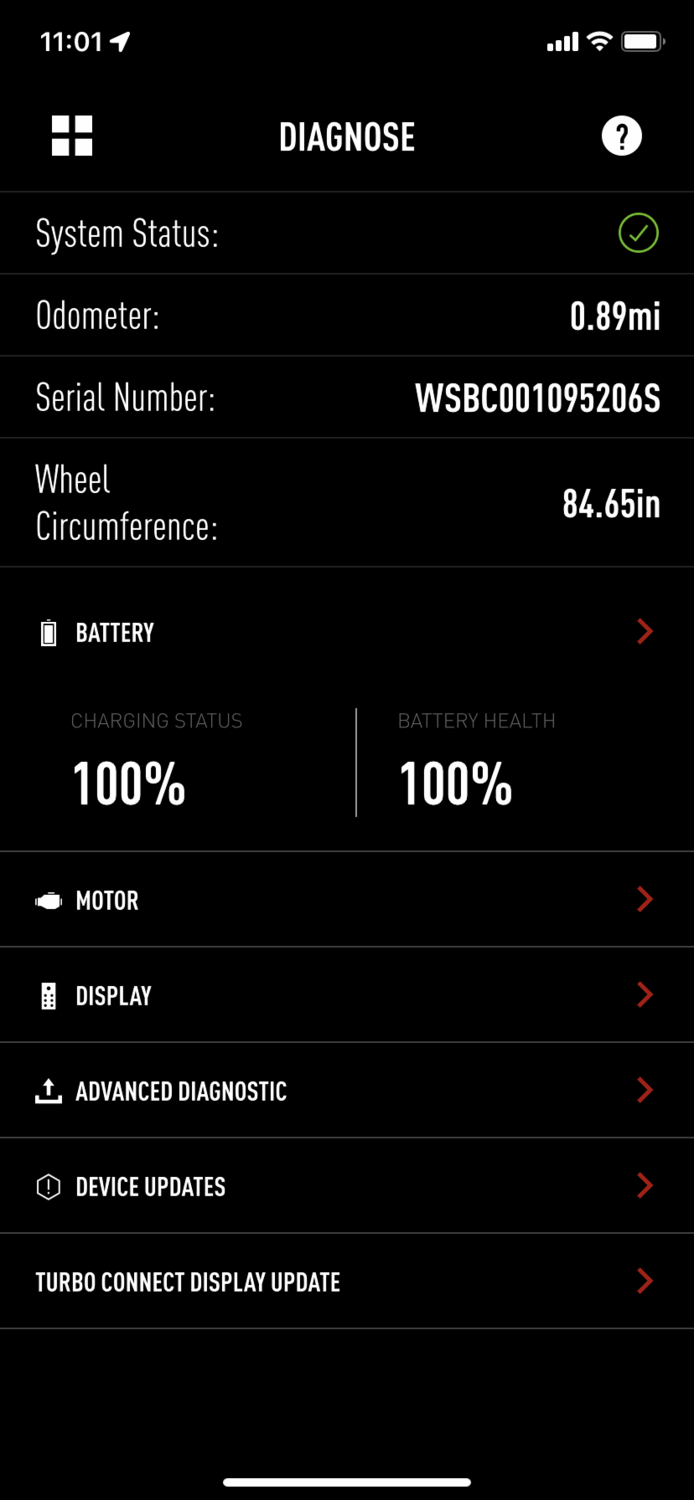The height and width of the screenshot is (1500, 694).
Task: Select Turbo Connect Display Update
Action: [346, 1282]
